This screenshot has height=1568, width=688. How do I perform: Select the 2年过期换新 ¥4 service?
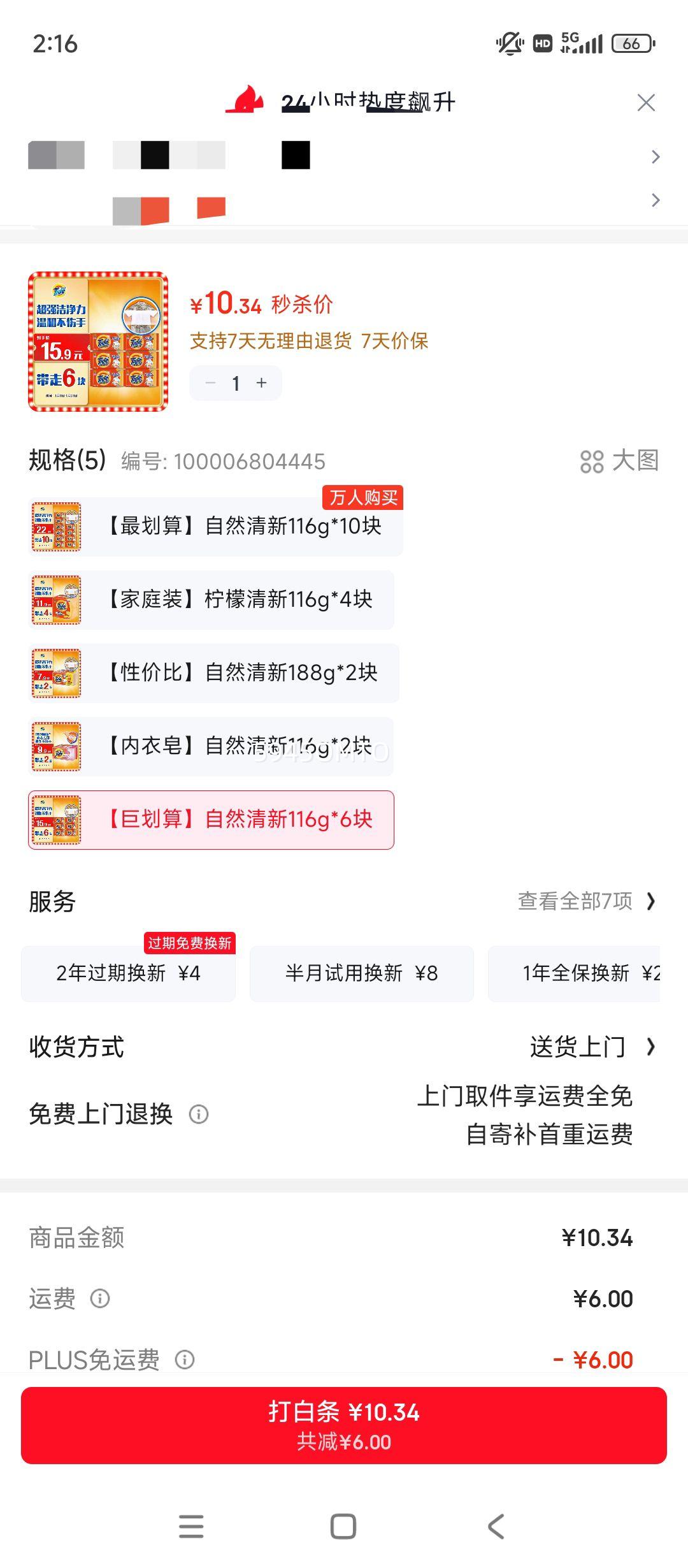pyautogui.click(x=128, y=973)
